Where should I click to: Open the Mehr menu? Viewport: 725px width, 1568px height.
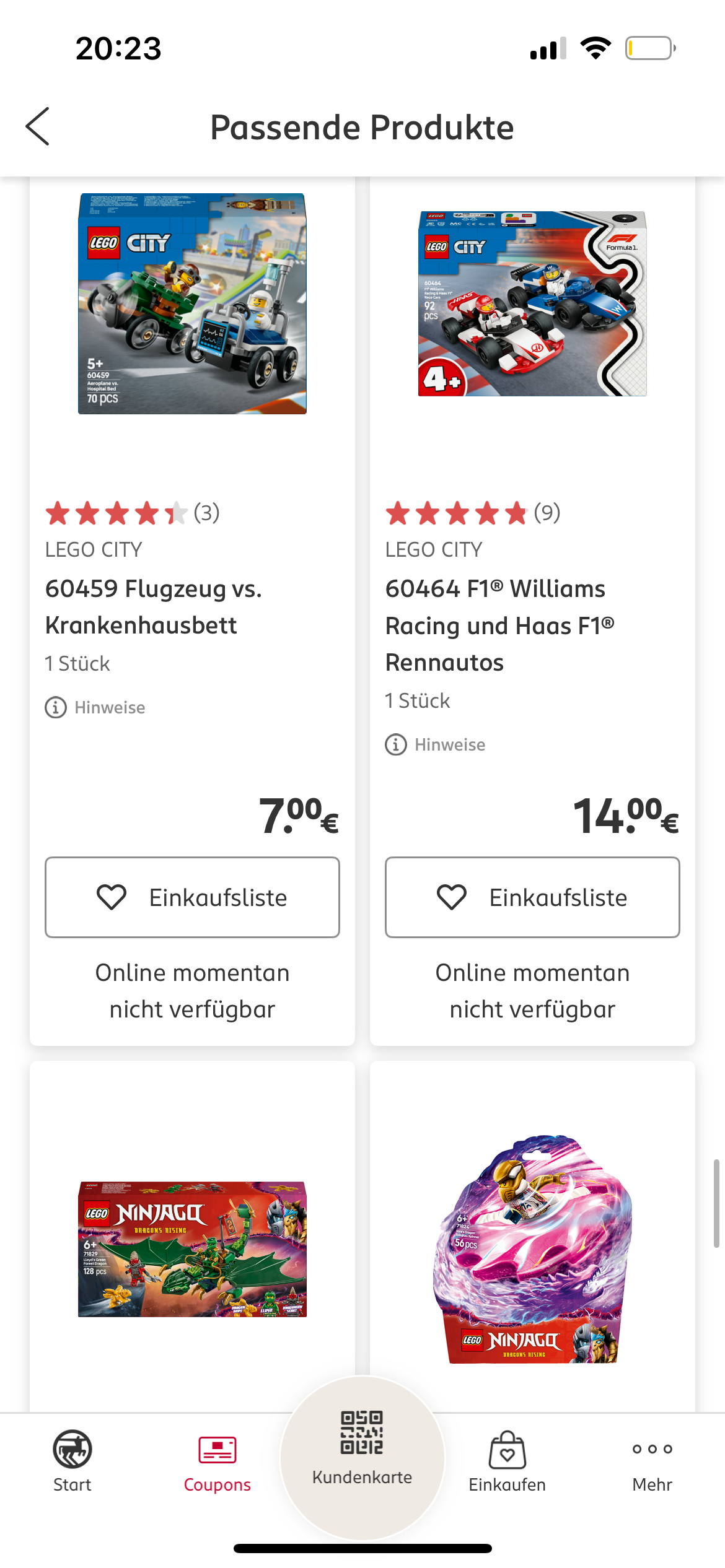point(652,1460)
